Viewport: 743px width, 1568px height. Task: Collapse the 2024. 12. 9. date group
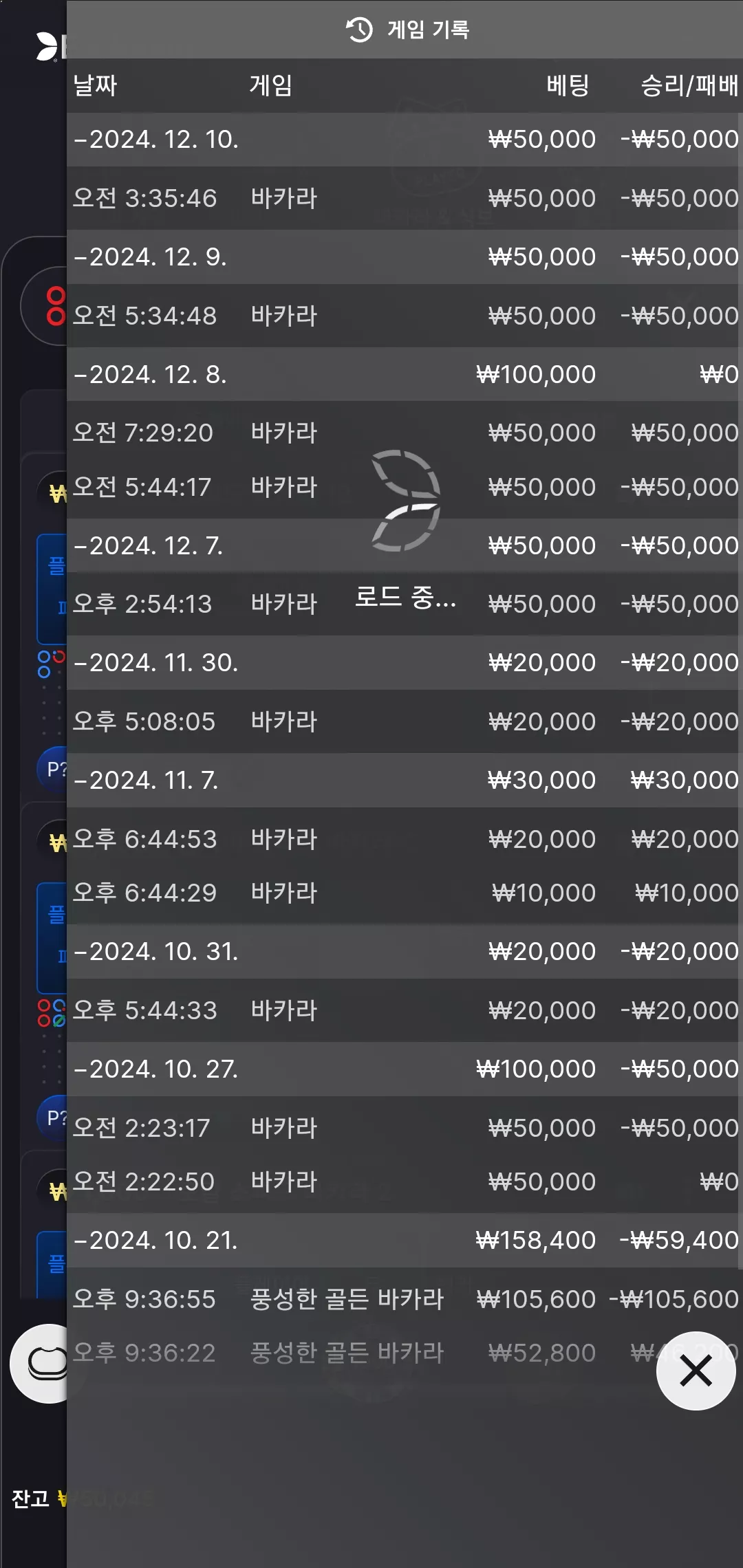pos(405,257)
